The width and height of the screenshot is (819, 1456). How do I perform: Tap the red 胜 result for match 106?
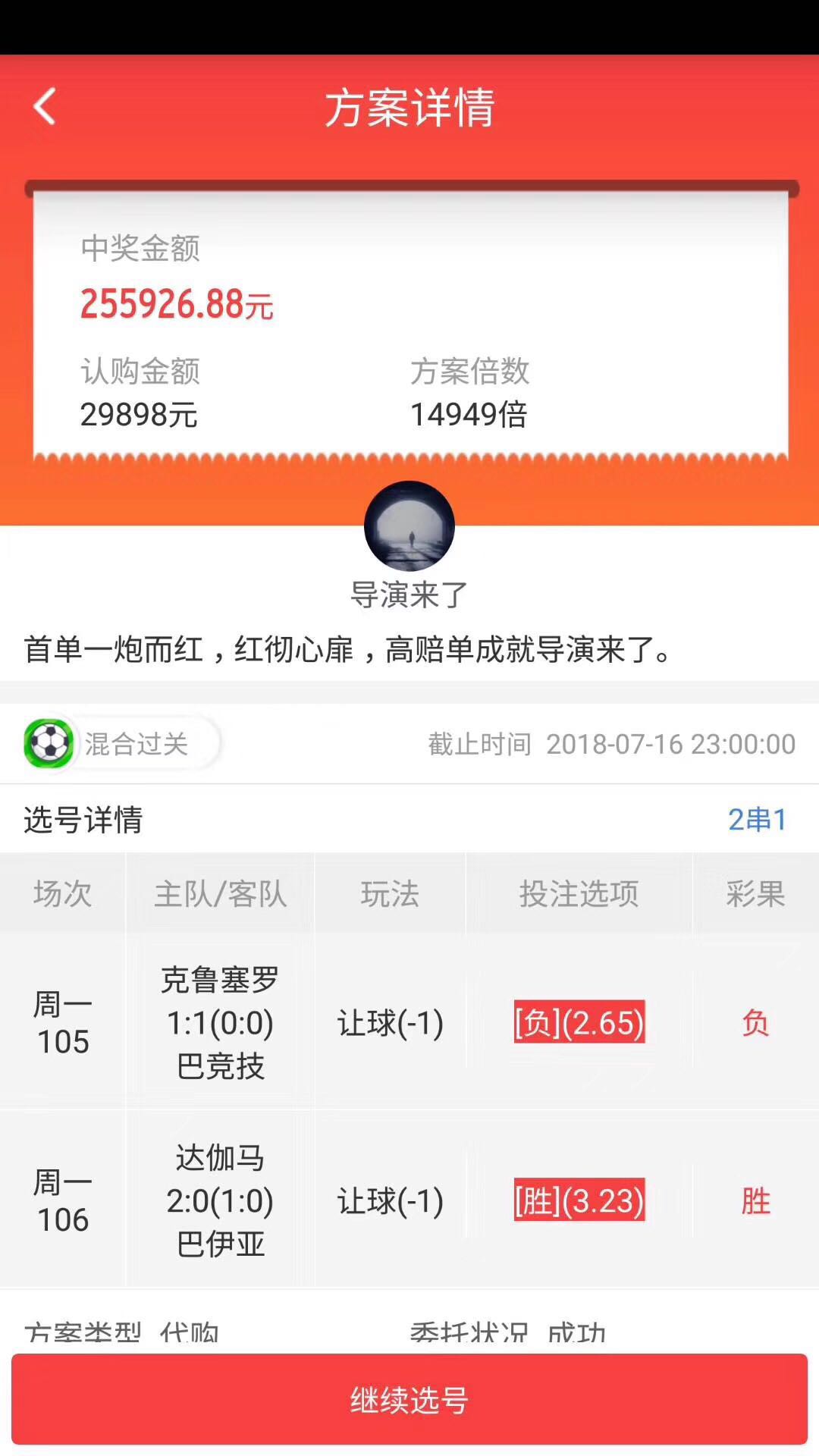pyautogui.click(x=755, y=1200)
